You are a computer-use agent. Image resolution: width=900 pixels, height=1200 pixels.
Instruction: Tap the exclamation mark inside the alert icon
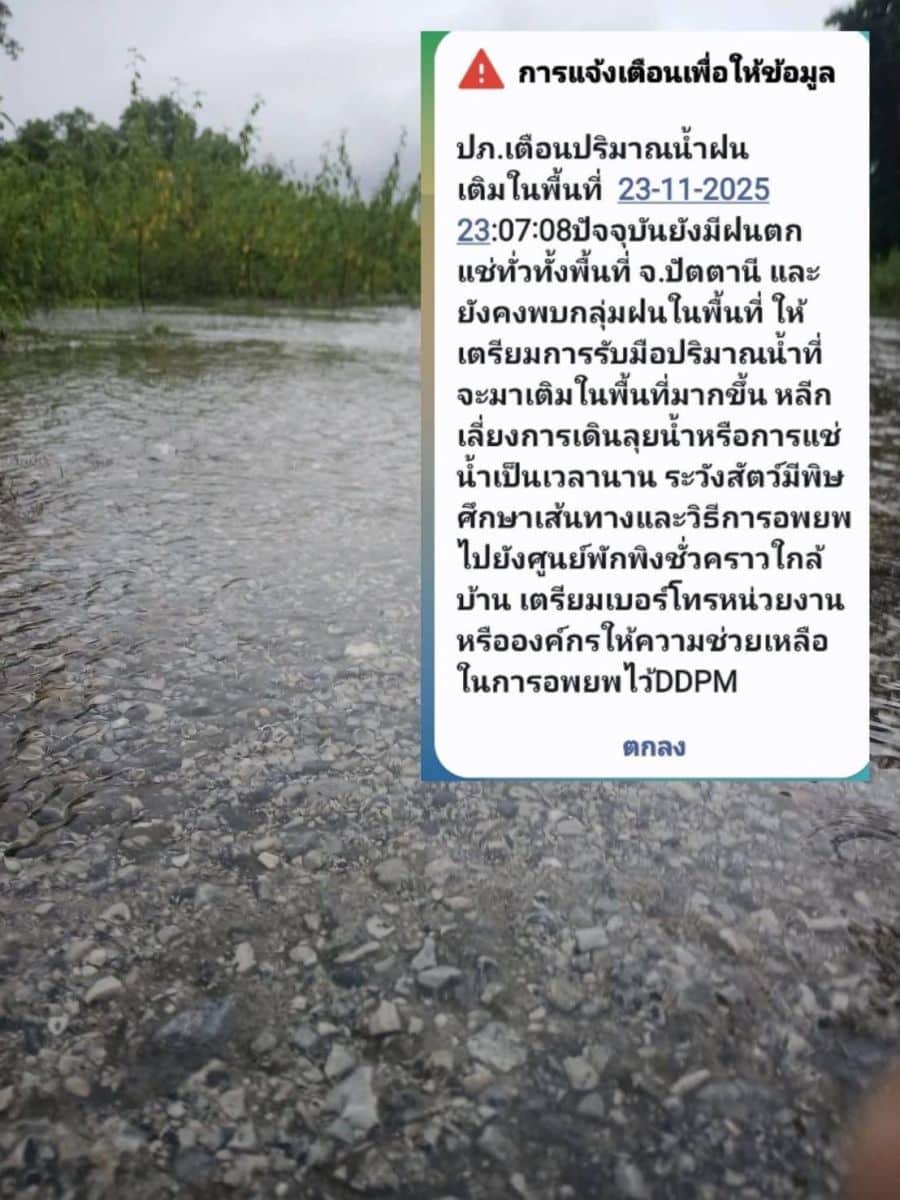pos(481,72)
